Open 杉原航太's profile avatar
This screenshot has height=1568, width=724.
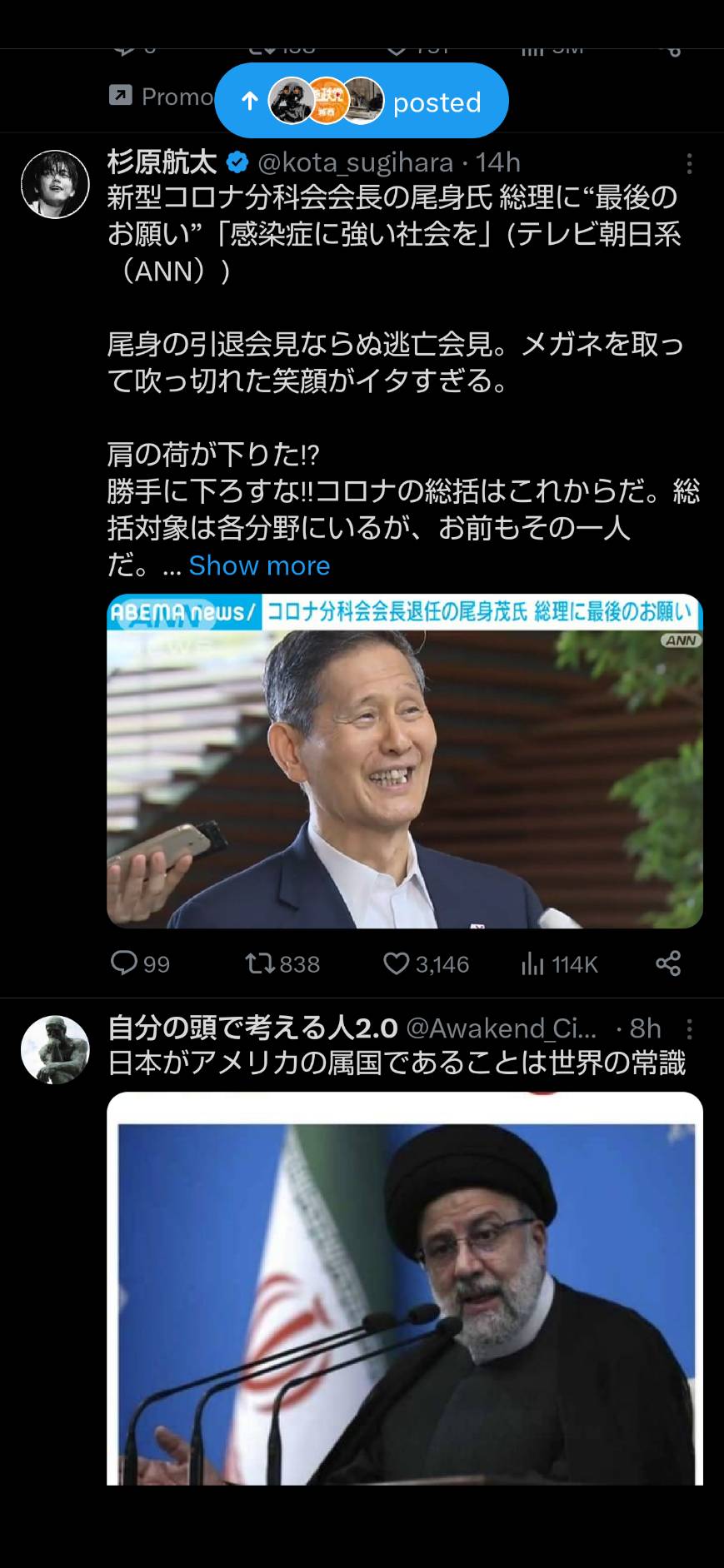[x=55, y=184]
